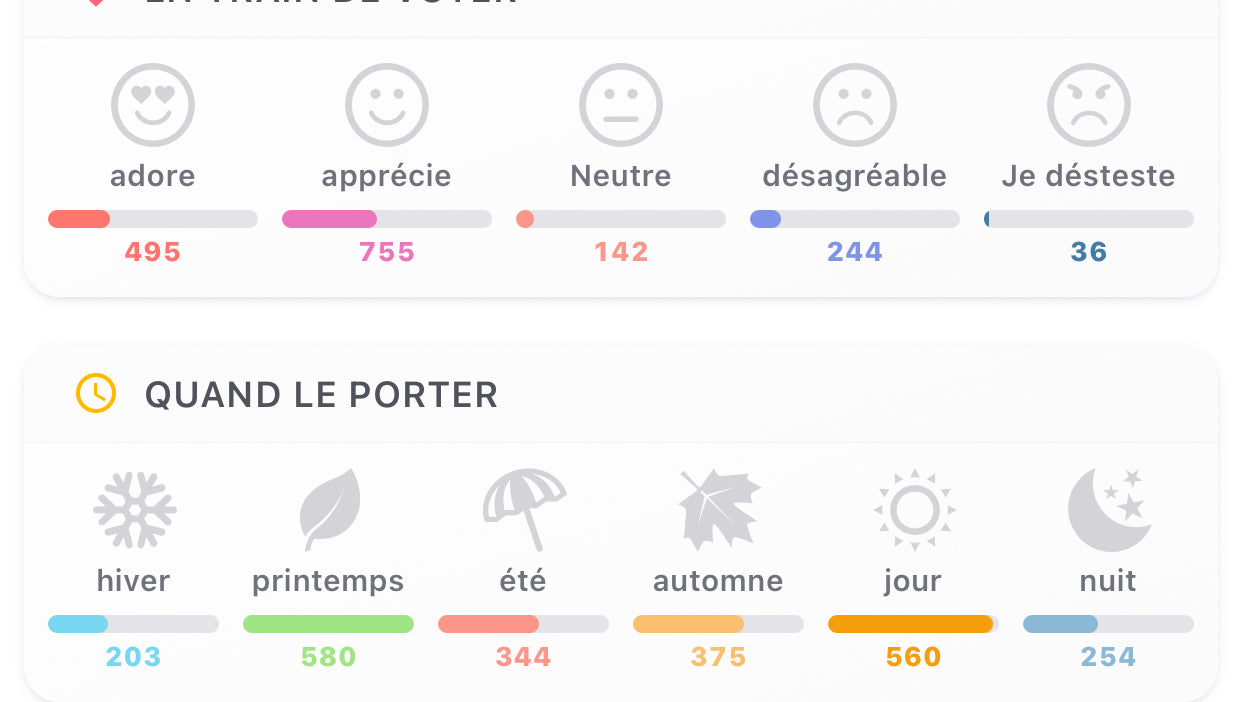Select the 'Neutre' face rating
Image resolution: width=1242 pixels, height=702 pixels.
[x=621, y=105]
